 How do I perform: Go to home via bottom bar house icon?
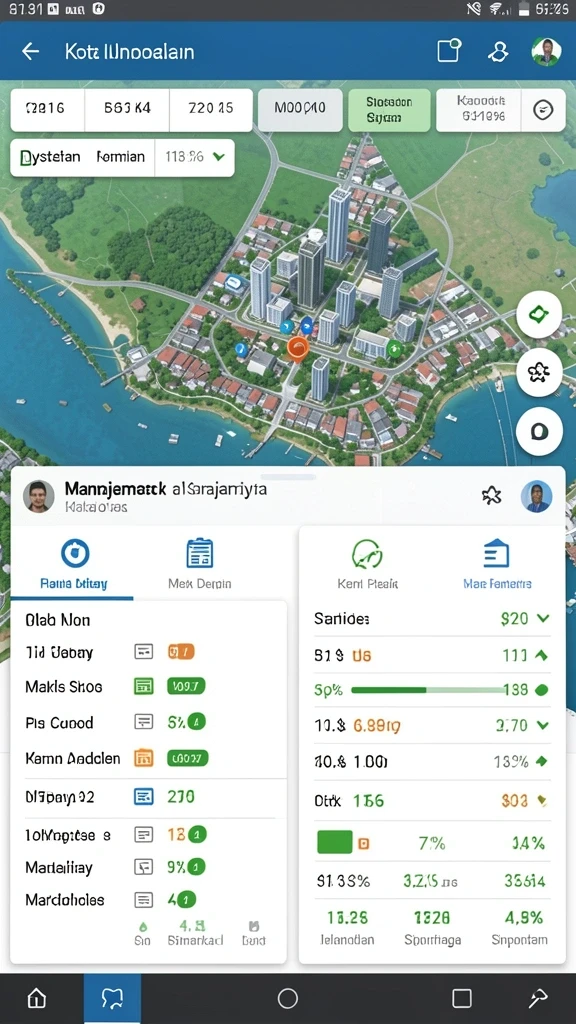tap(37, 999)
